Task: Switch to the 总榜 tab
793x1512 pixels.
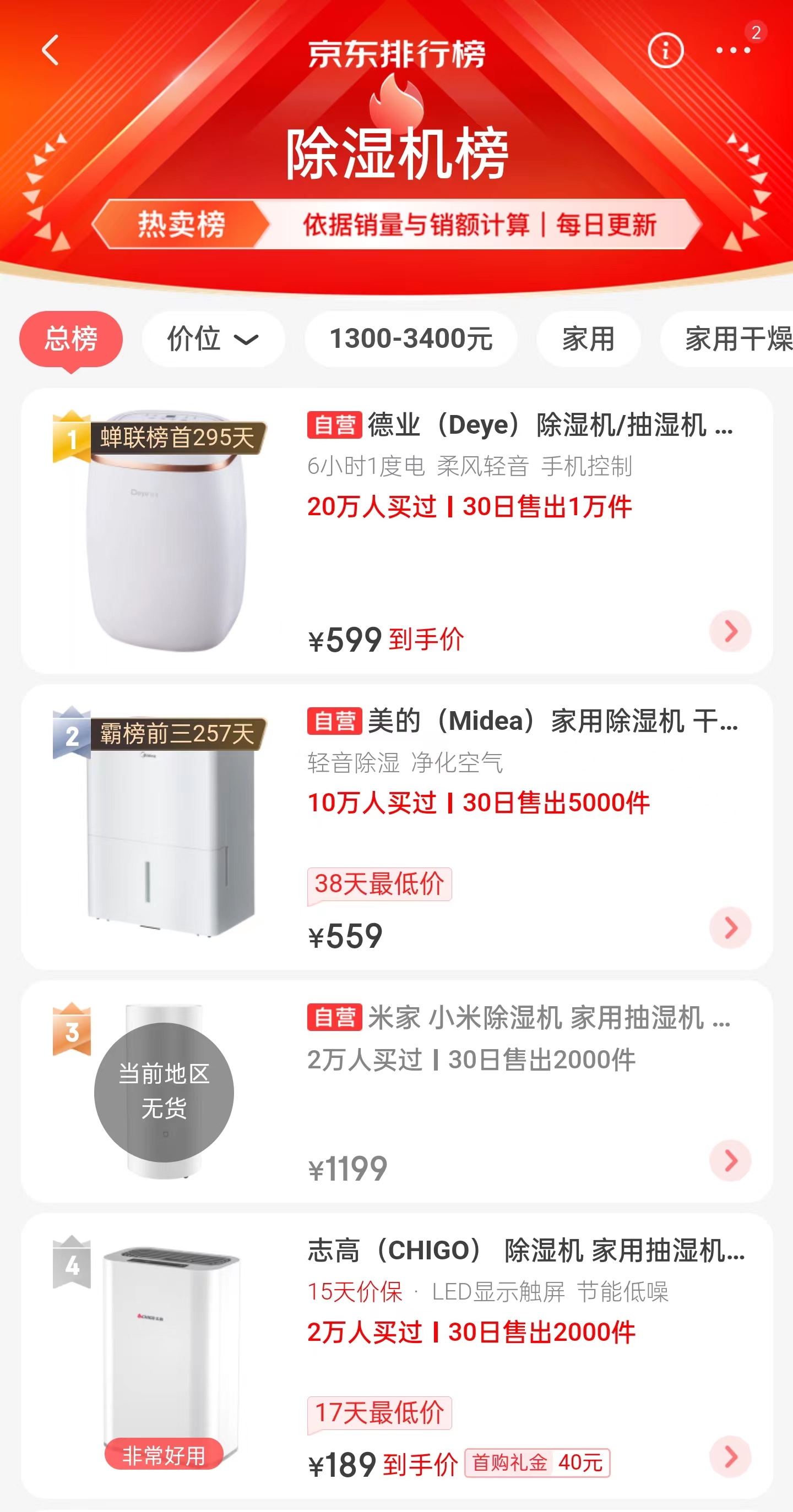Action: (x=72, y=339)
